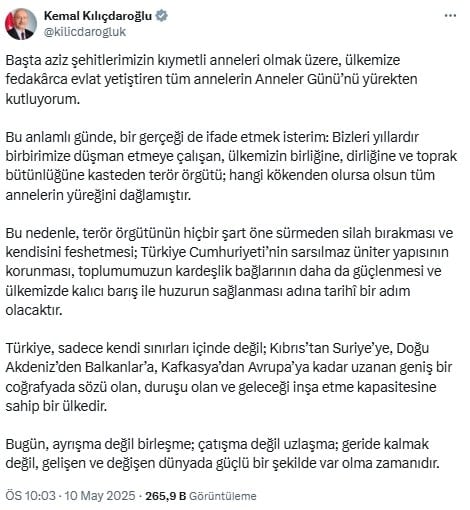
Task: View the 265,9 B Görüntüleme count
Action: tap(201, 496)
